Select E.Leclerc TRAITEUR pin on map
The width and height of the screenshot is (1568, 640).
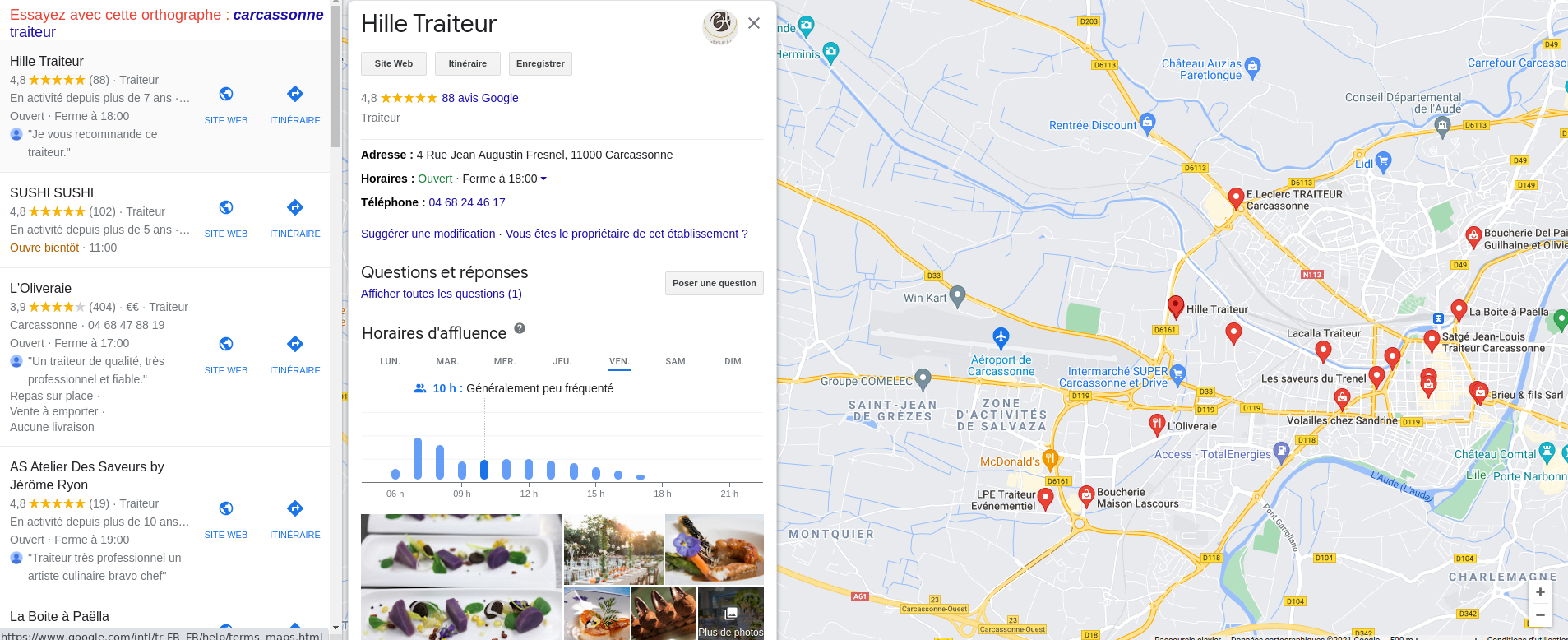tap(1235, 197)
